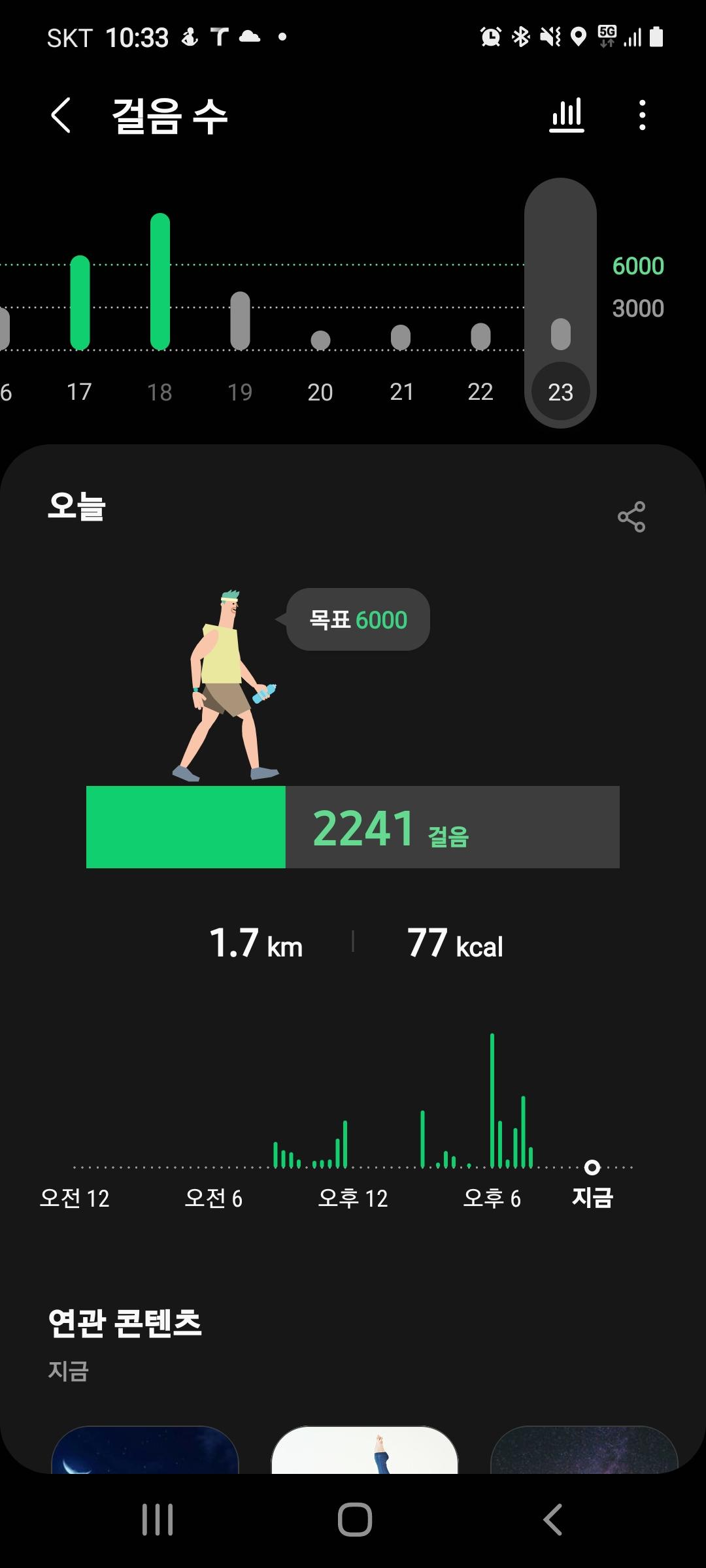706x1568 pixels.
Task: Open the more options menu
Action: [x=642, y=116]
